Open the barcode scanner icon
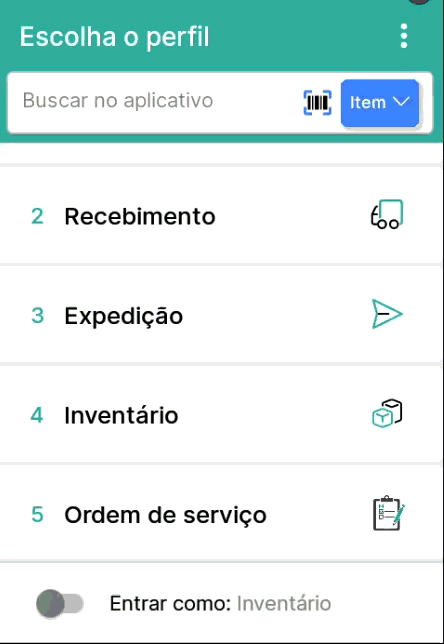The width and height of the screenshot is (444, 644). coord(317,102)
